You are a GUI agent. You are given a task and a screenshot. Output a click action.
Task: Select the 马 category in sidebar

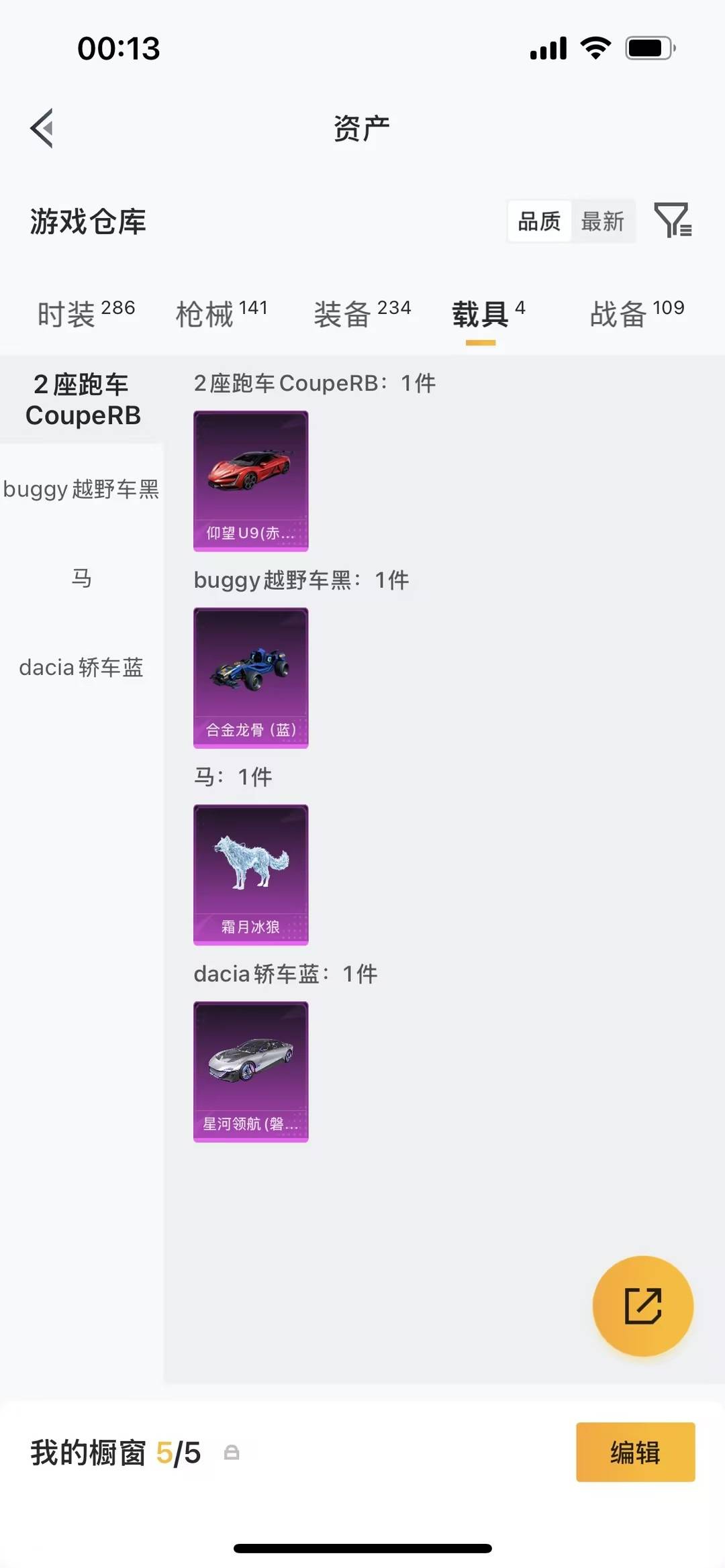82,578
